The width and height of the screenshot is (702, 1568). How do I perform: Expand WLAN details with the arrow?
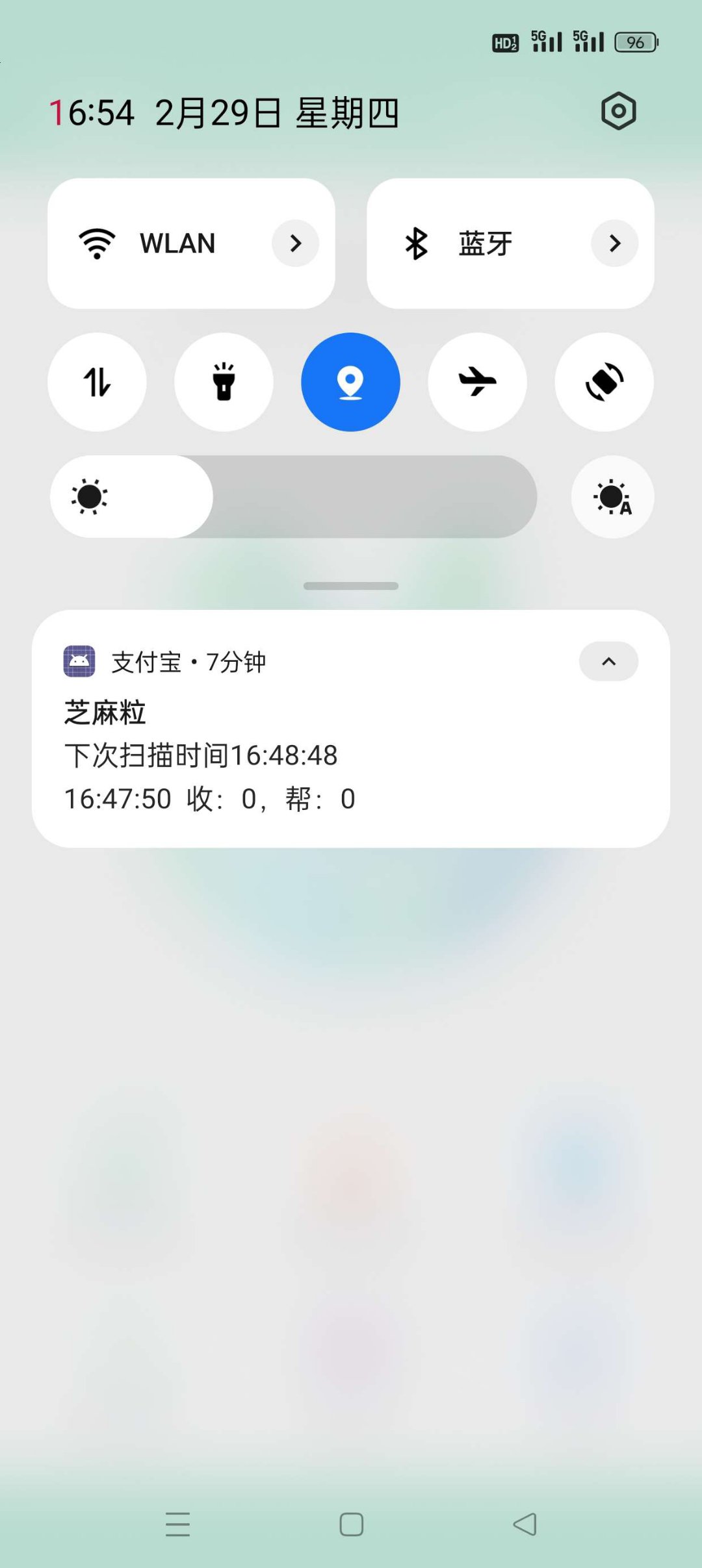click(x=296, y=243)
